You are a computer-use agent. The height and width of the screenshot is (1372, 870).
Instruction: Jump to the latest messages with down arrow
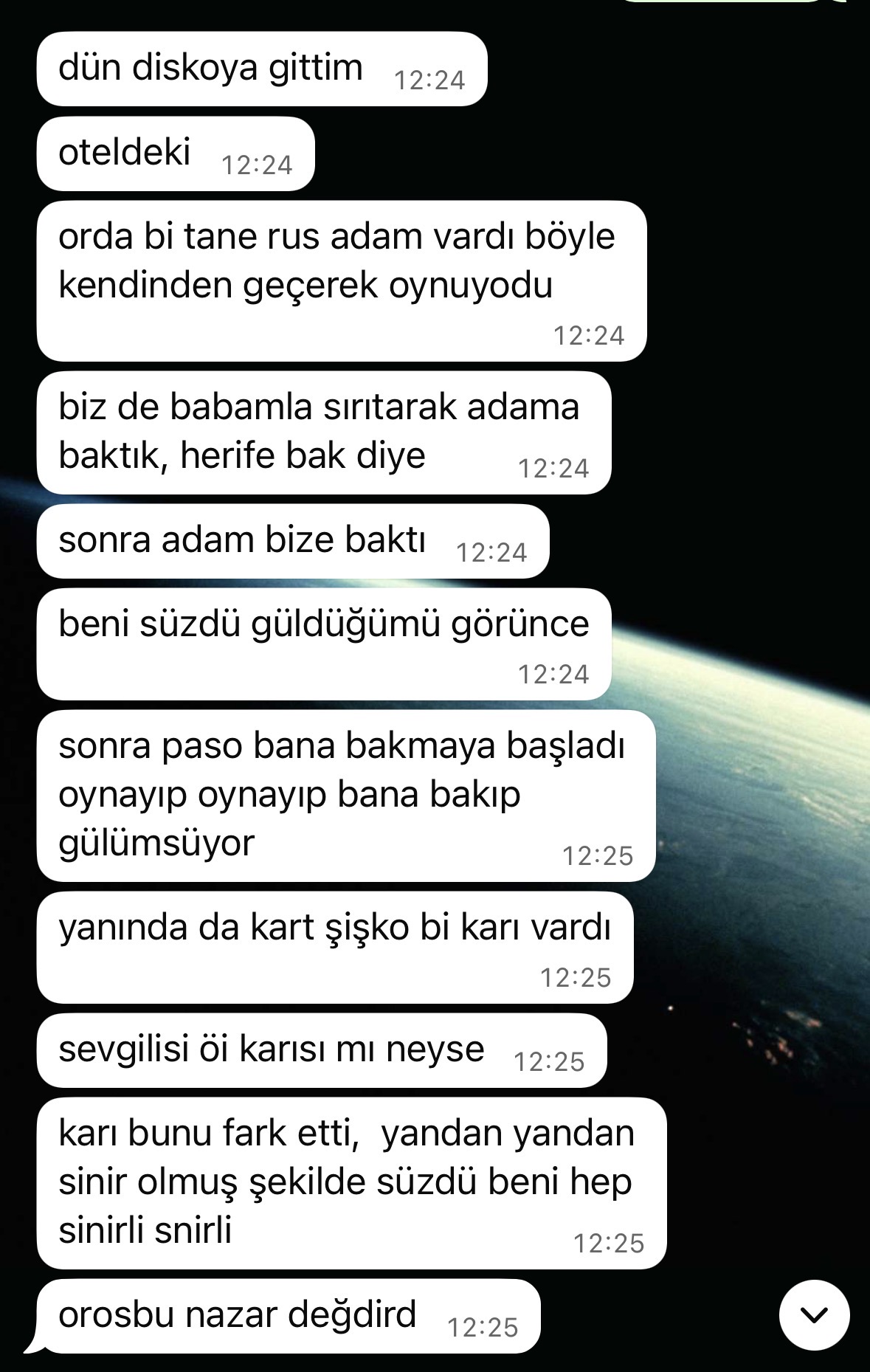814,1314
